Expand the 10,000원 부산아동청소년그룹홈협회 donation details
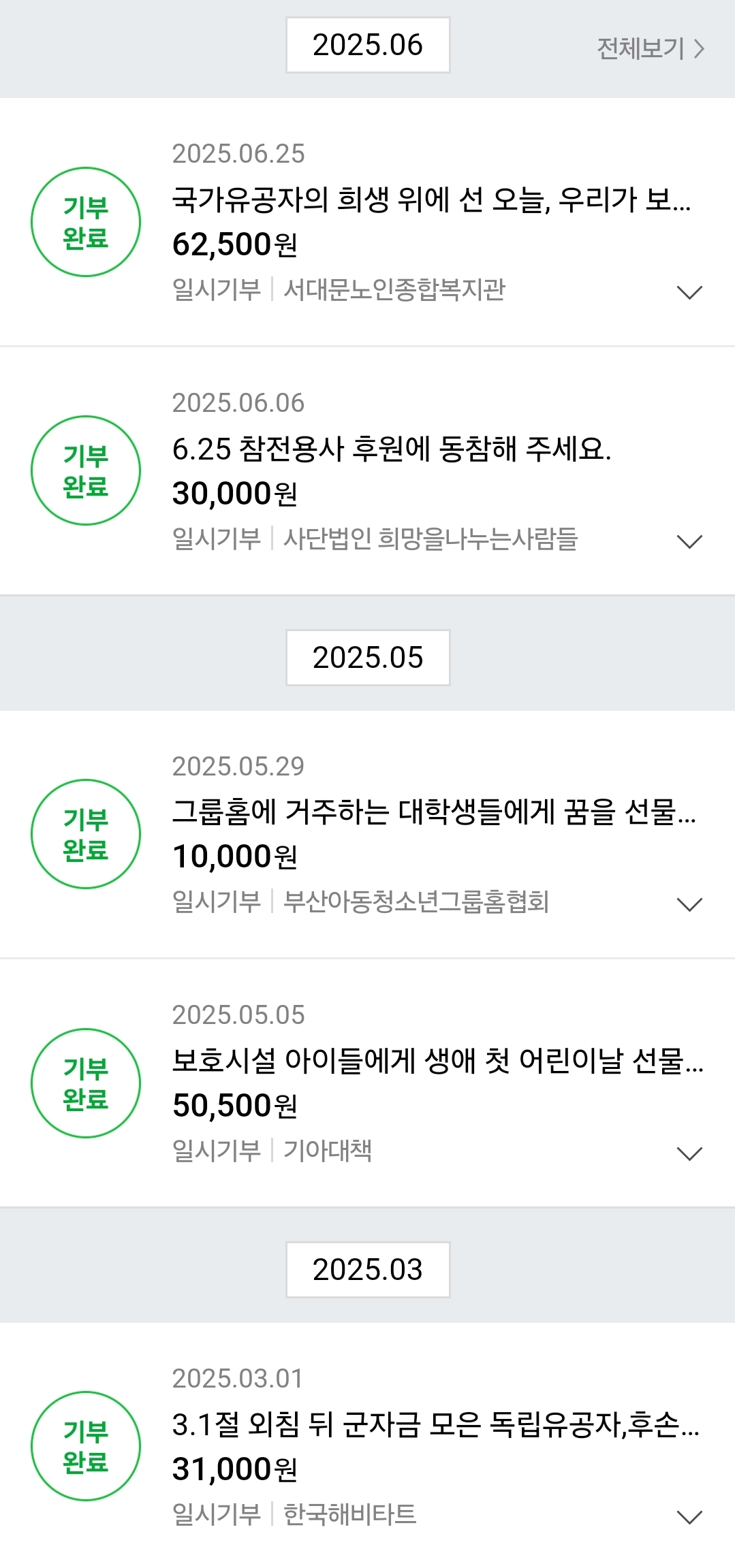Screen dimensions: 735x1568 click(x=689, y=904)
